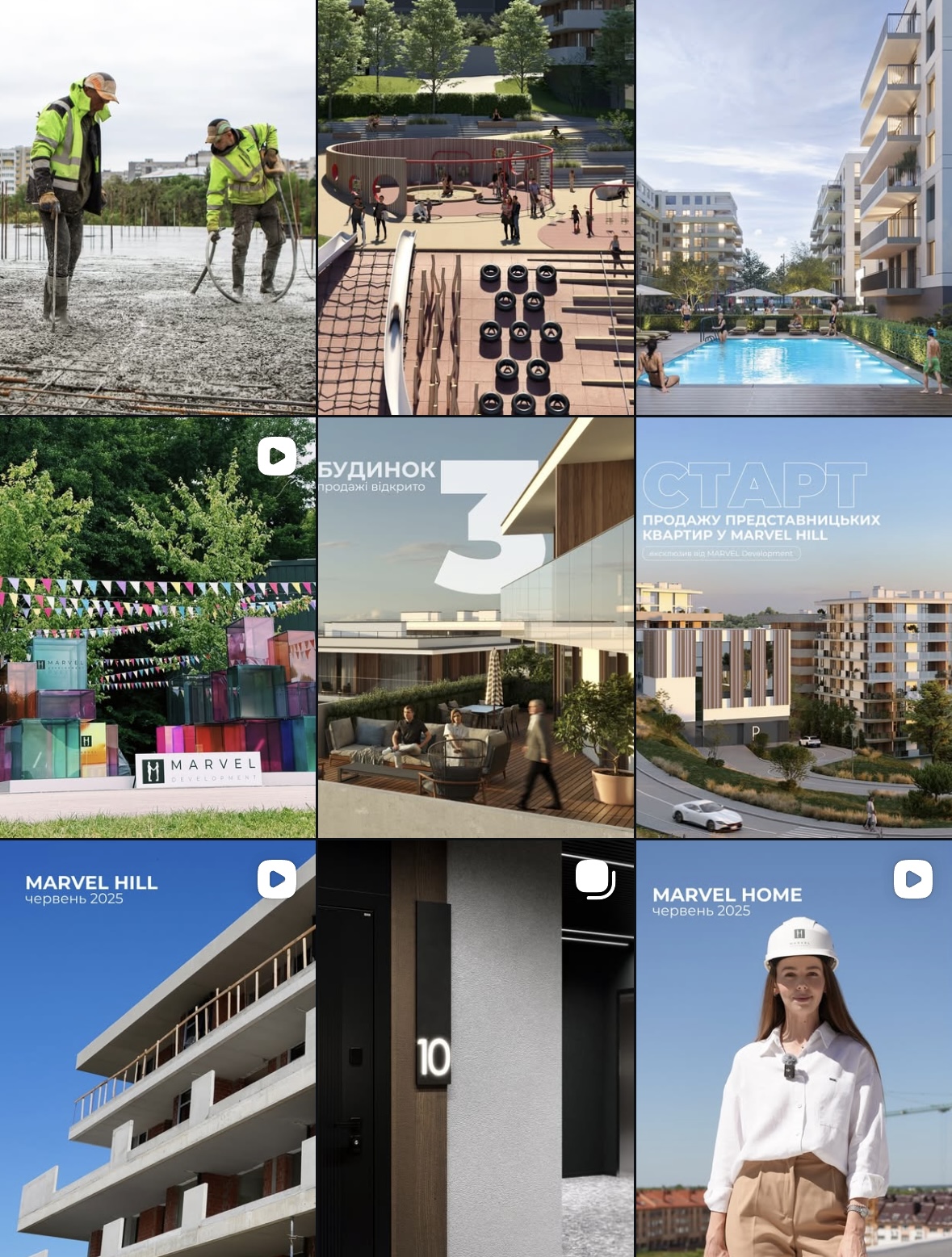Open the Marvel Development colorful cubes reel
Image resolution: width=952 pixels, height=1257 pixels.
[157, 627]
